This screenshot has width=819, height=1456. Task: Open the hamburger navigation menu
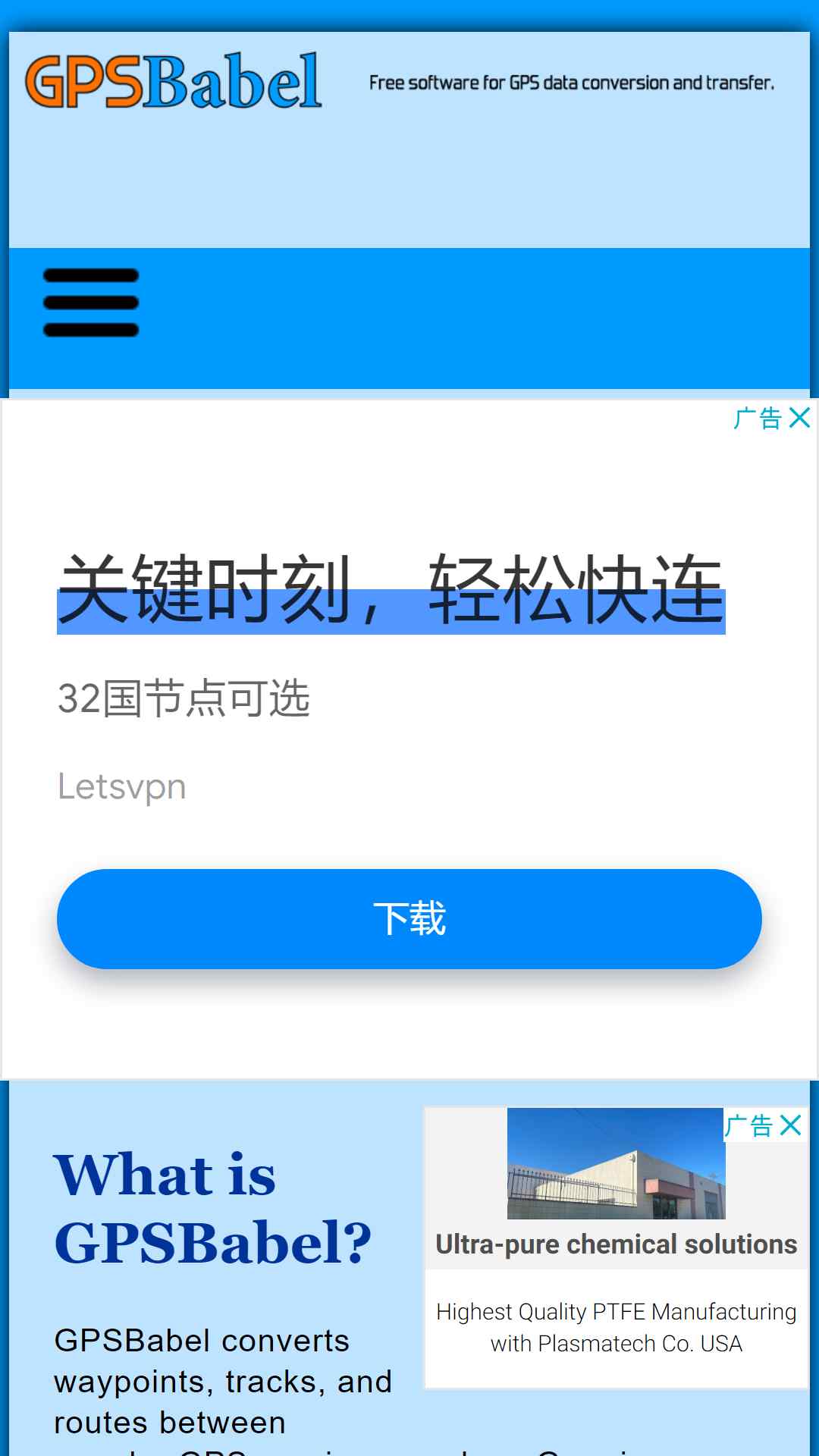[x=91, y=303]
